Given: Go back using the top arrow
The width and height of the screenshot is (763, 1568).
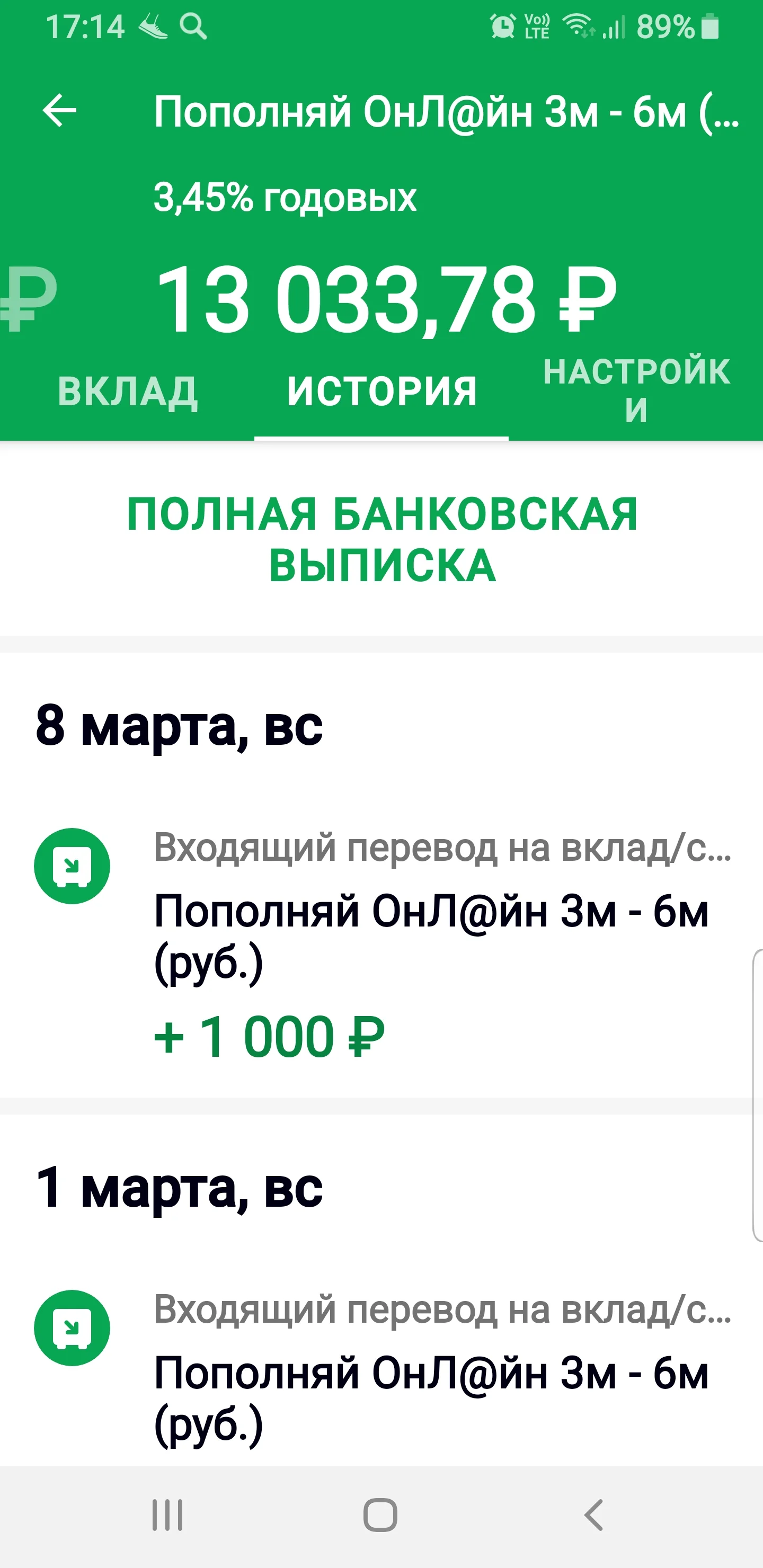Looking at the screenshot, I should [x=60, y=111].
